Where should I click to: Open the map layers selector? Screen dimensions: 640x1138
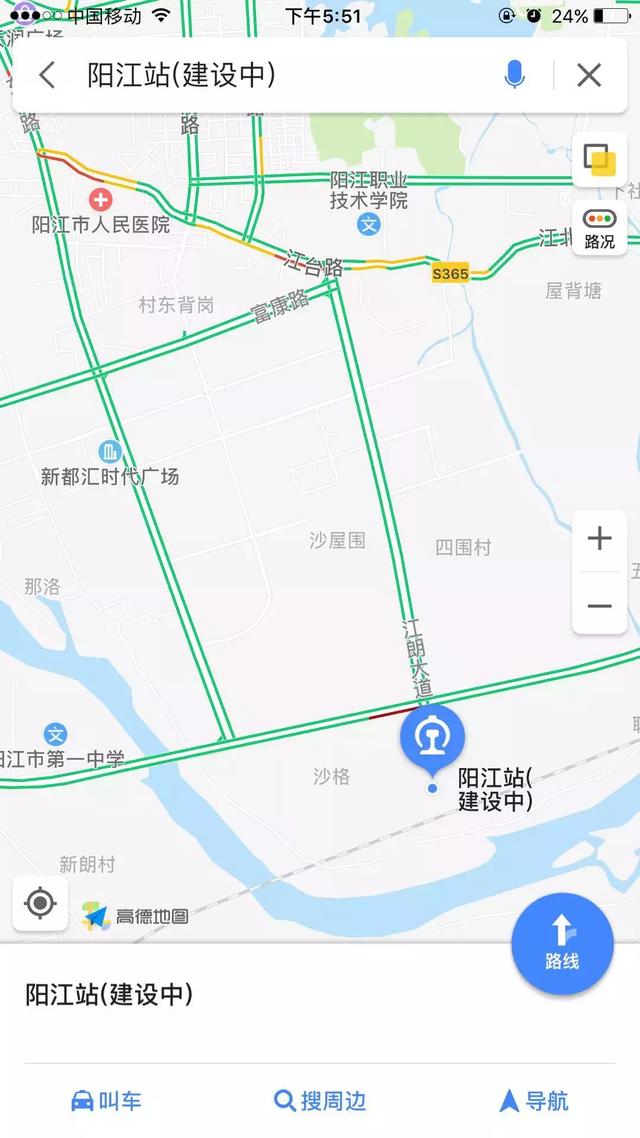pyautogui.click(x=599, y=160)
